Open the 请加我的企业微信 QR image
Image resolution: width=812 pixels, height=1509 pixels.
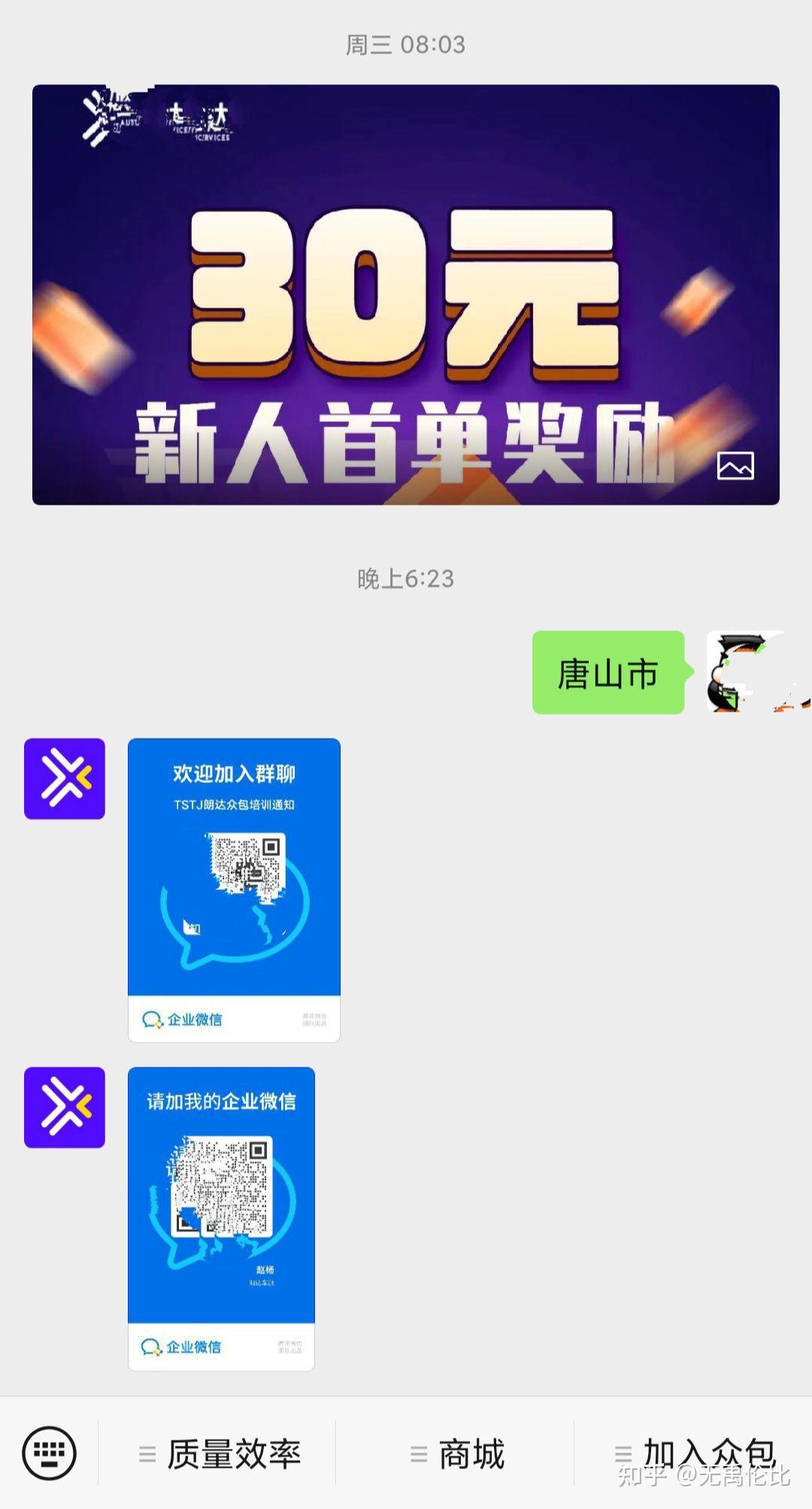pyautogui.click(x=221, y=1218)
